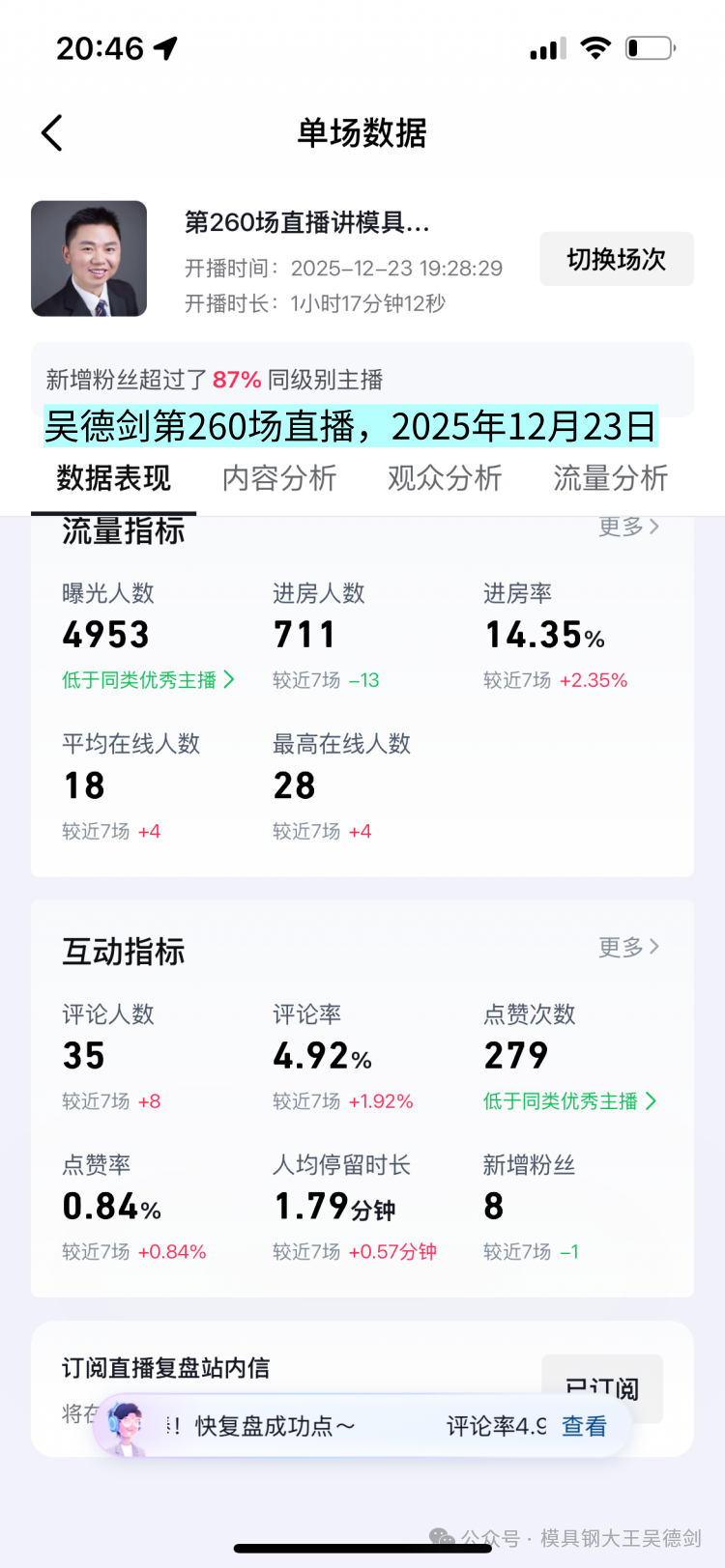
Task: Switch to the 观众分析 tab
Action: 444,477
